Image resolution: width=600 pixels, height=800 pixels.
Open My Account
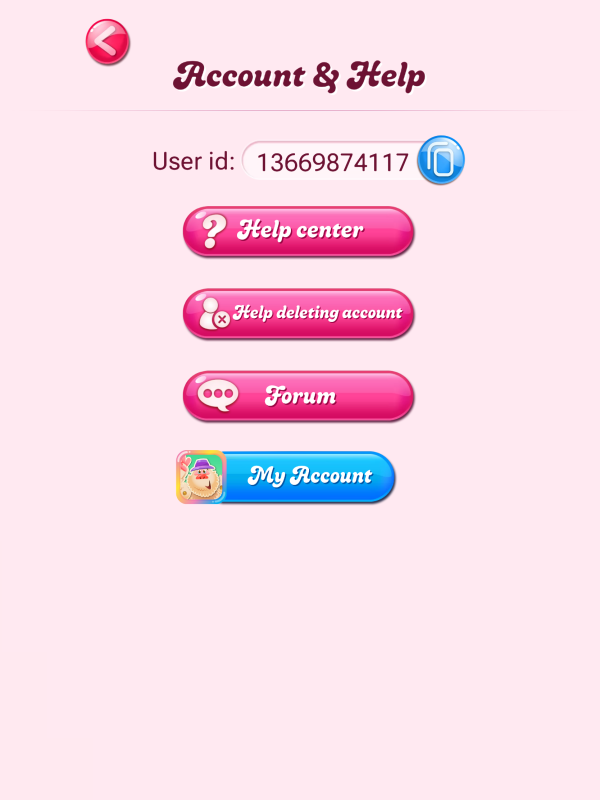(288, 477)
